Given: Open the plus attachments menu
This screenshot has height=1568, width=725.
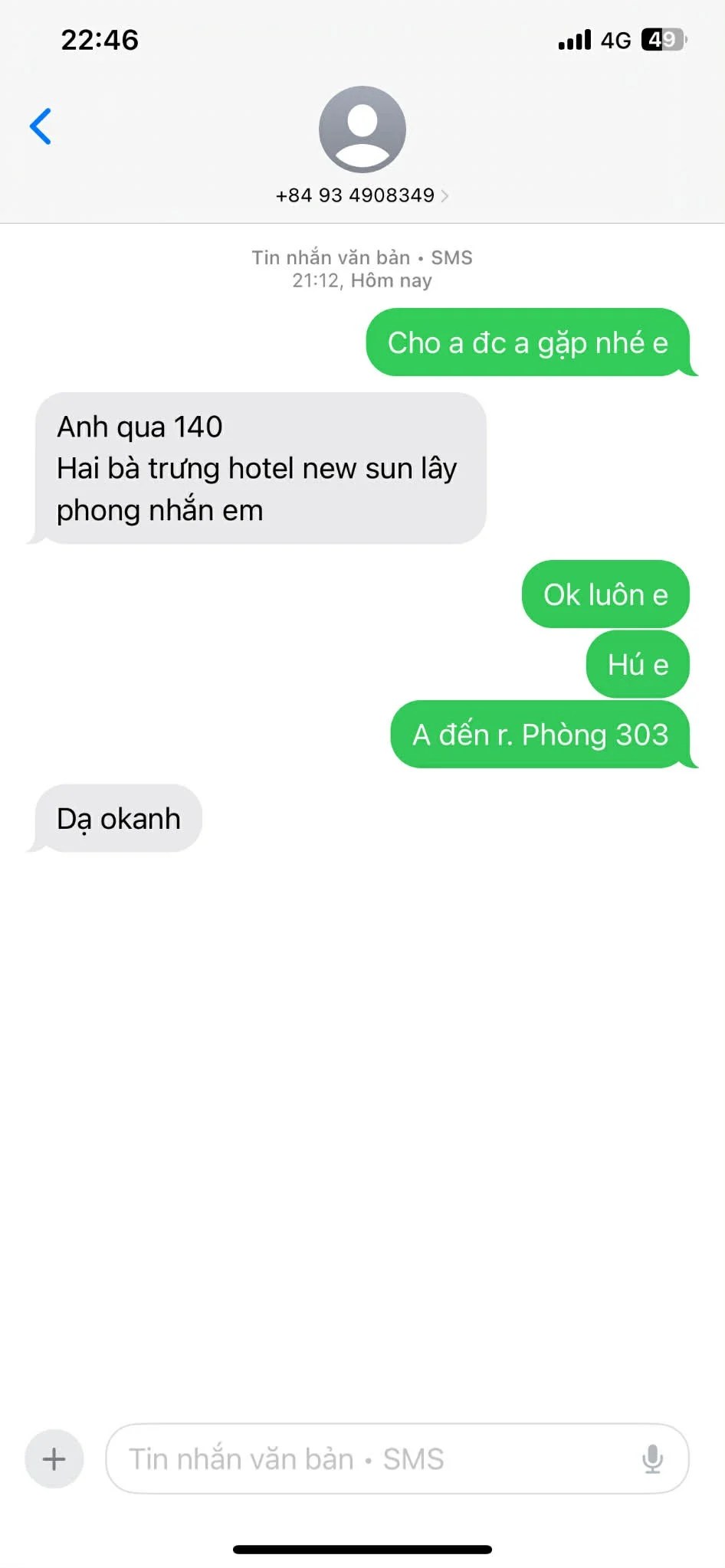Looking at the screenshot, I should (54, 1458).
